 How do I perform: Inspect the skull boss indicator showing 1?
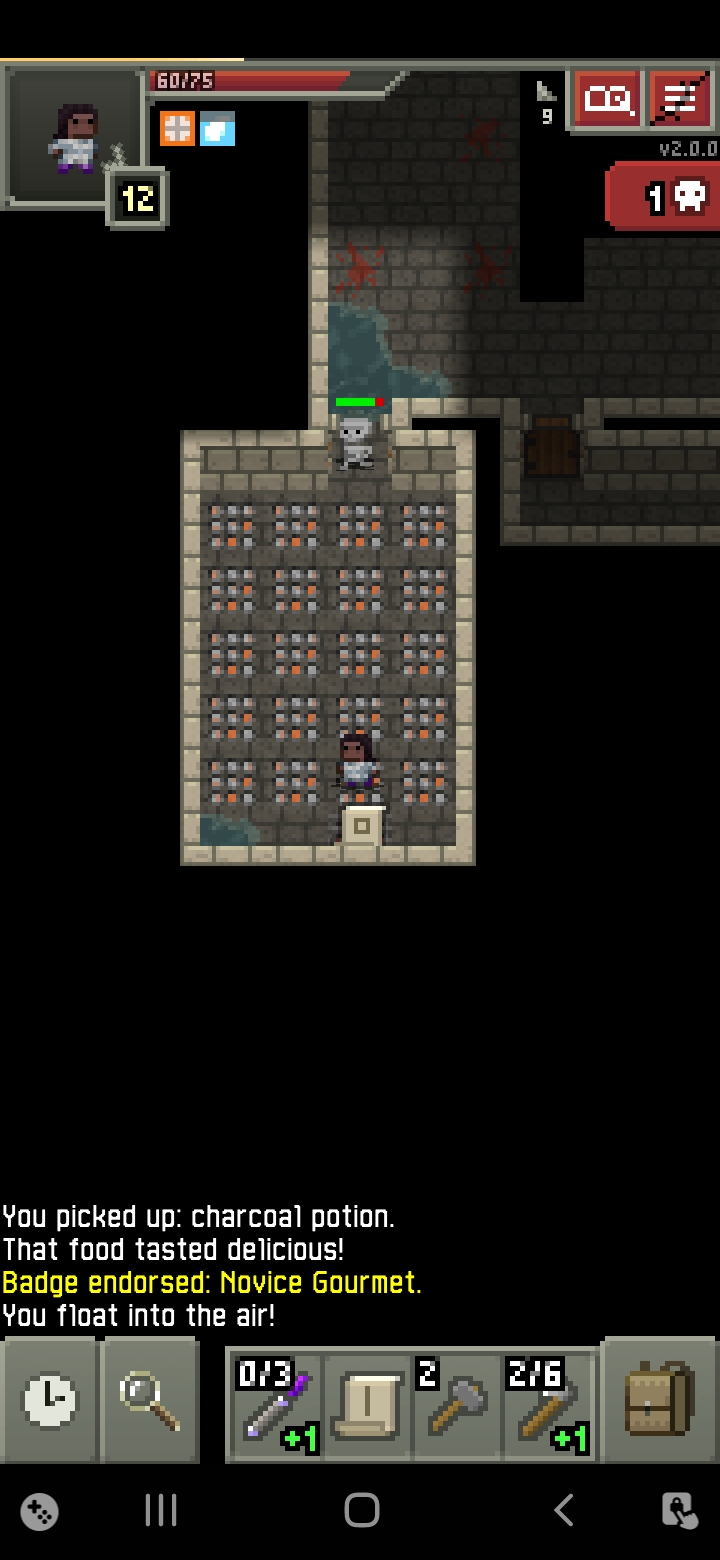tap(673, 196)
